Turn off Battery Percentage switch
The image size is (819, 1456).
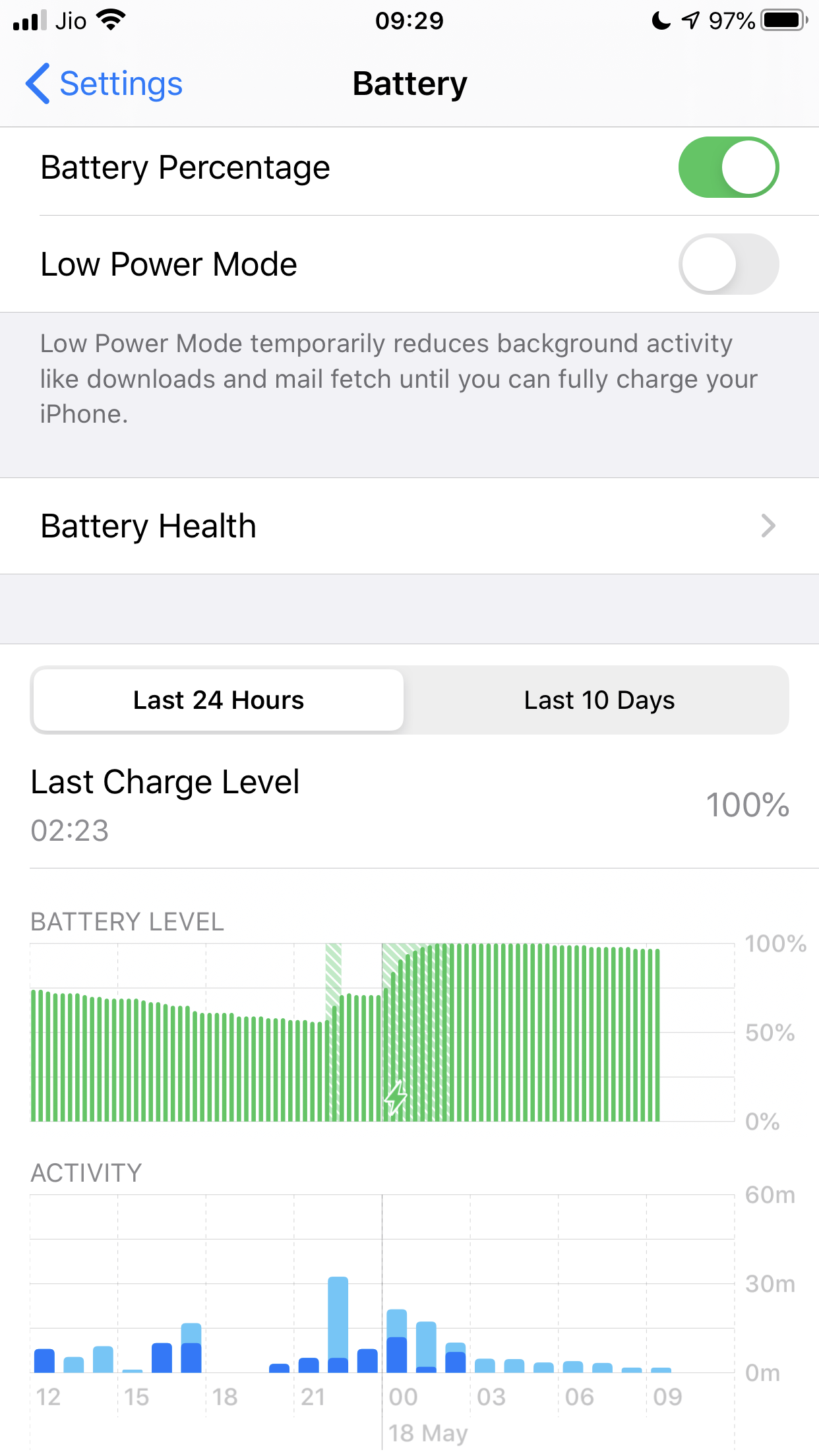tap(728, 167)
